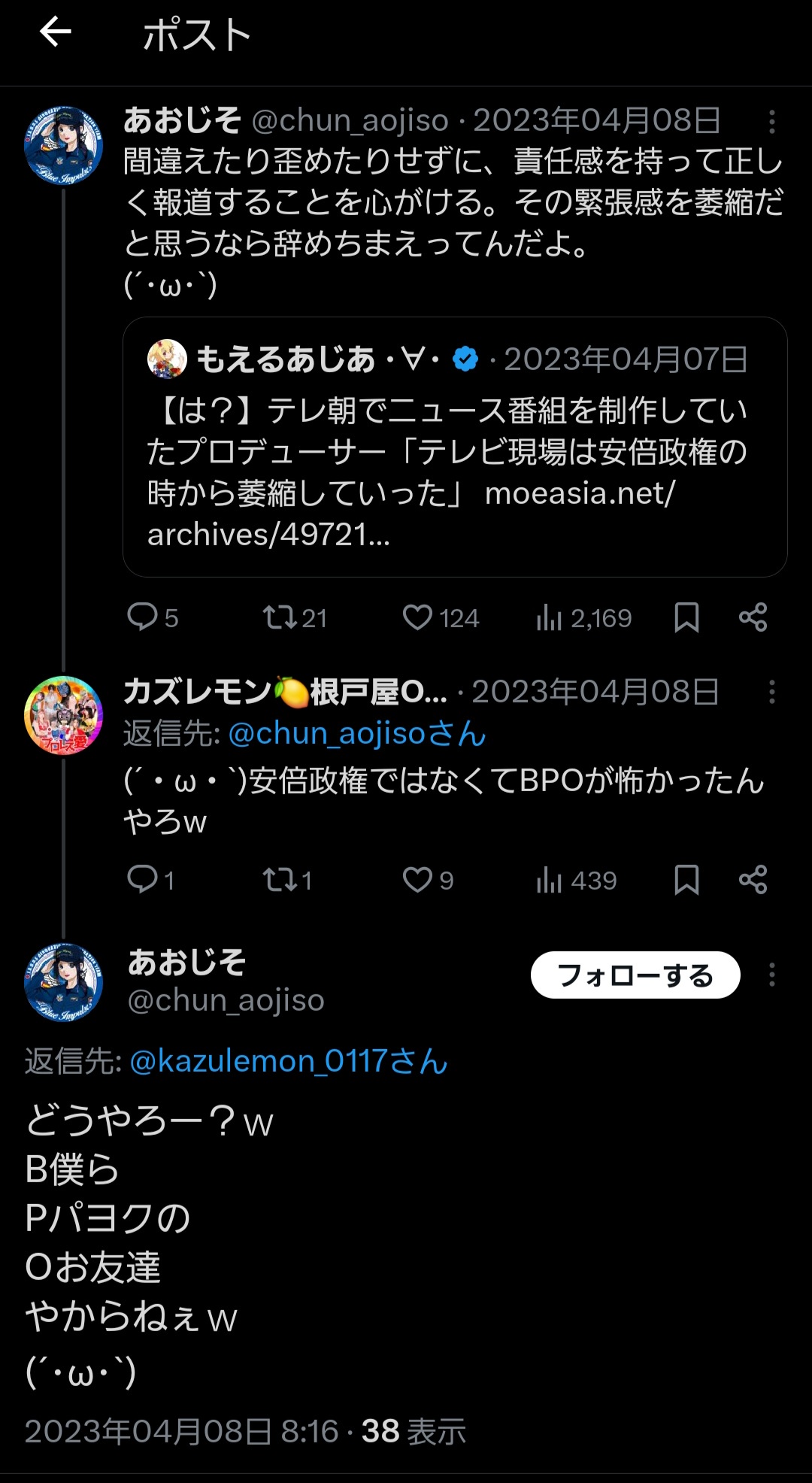
Task: Go back using the top arrow
Action: (x=55, y=32)
